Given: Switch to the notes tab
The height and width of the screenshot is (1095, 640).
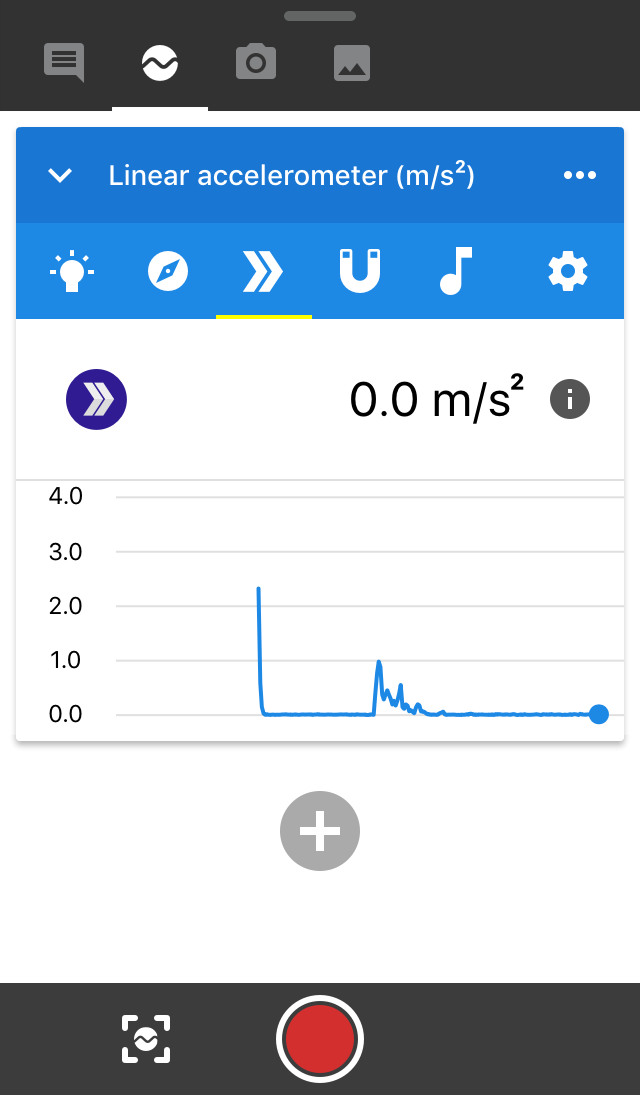Looking at the screenshot, I should [x=64, y=64].
